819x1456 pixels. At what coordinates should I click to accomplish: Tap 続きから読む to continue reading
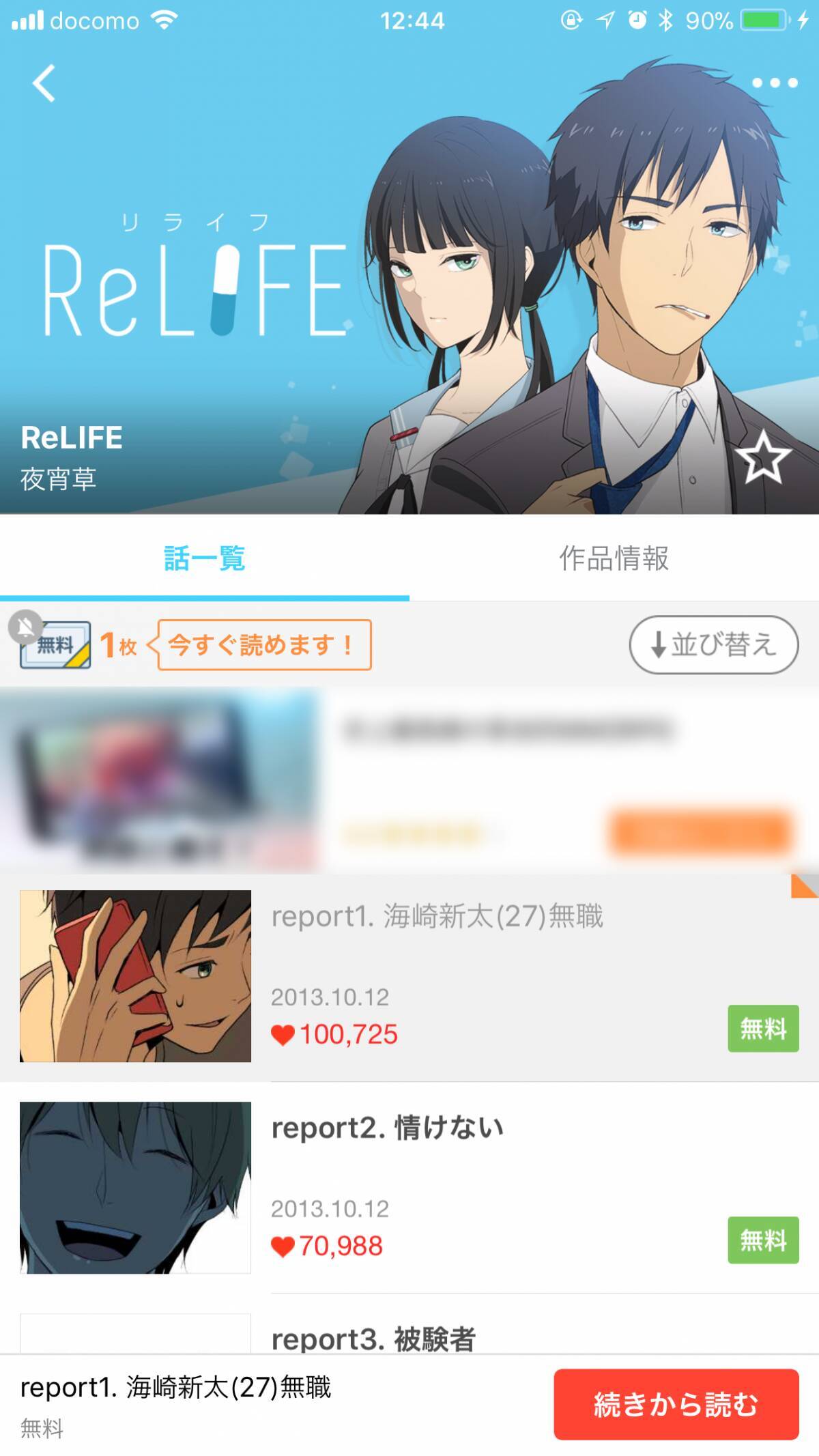(x=676, y=1405)
